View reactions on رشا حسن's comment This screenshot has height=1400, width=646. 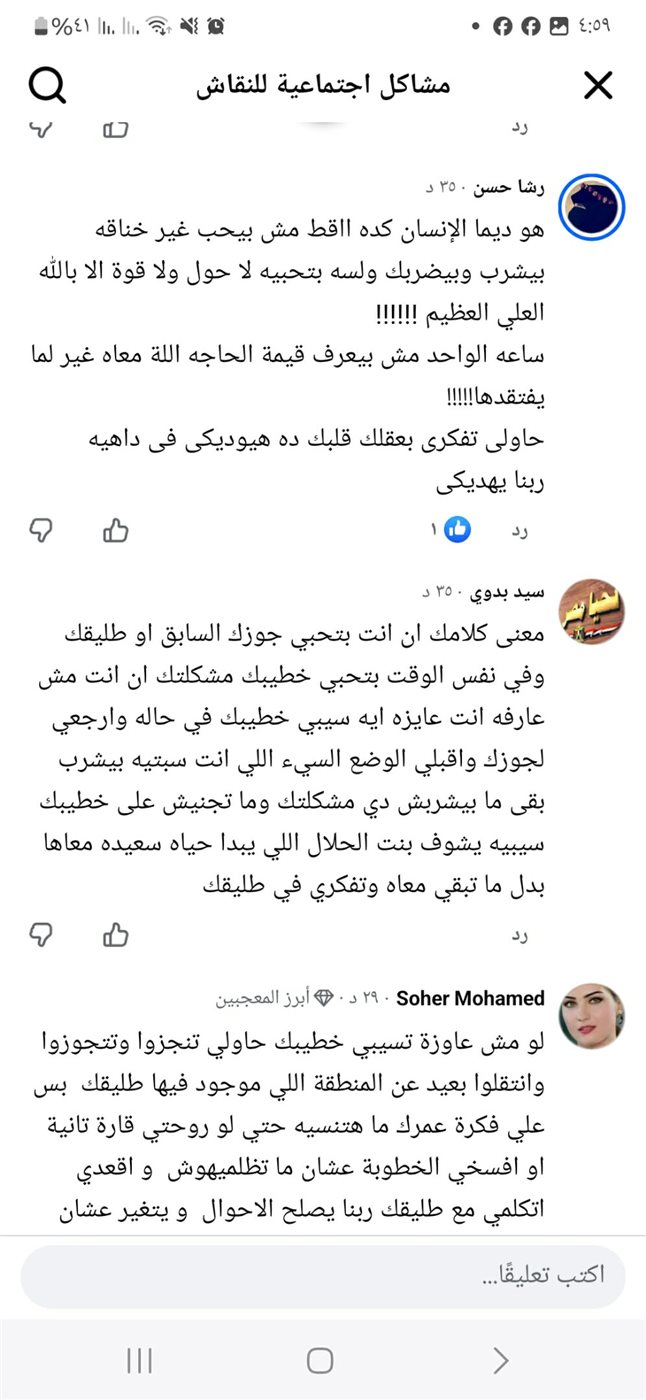(450, 530)
